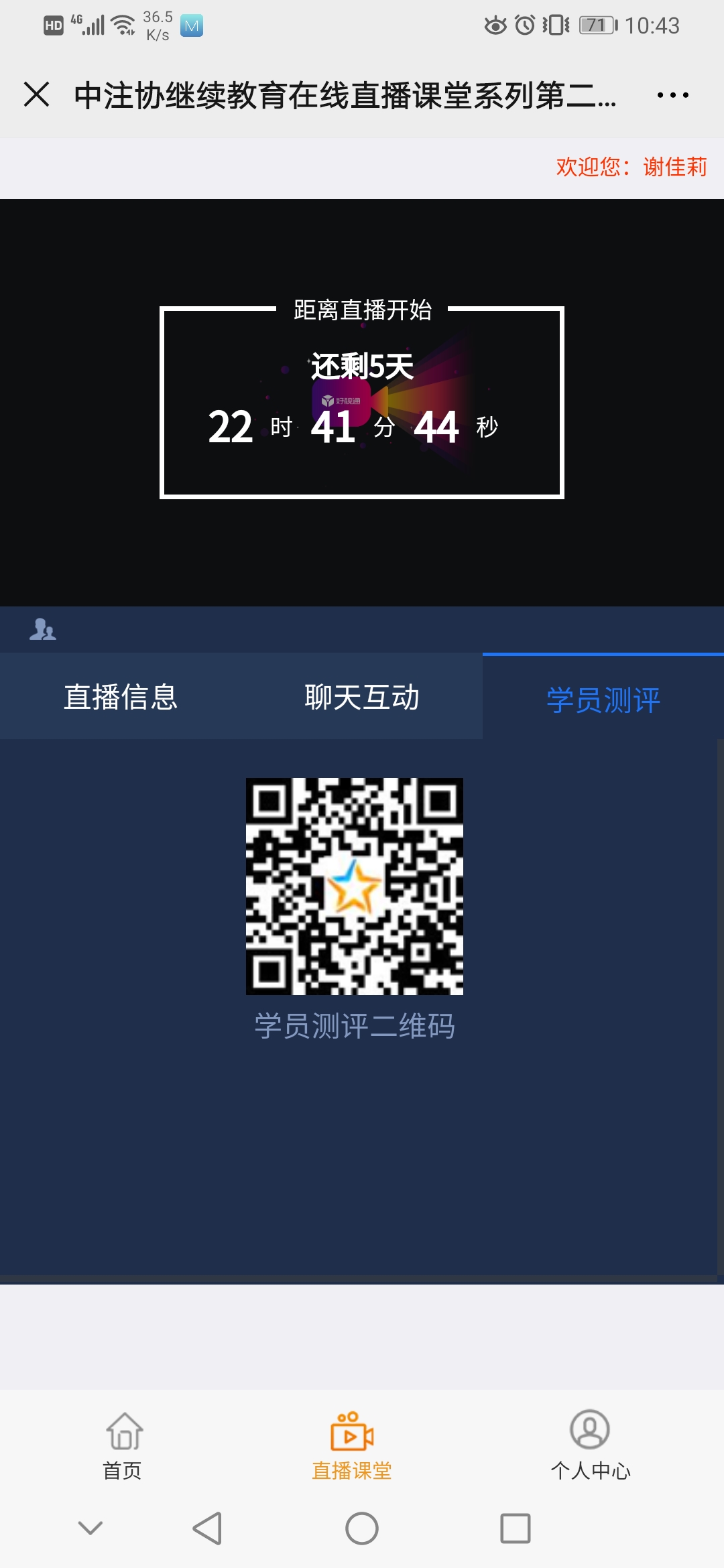Tap the online audience icon
724x1568 pixels.
click(43, 629)
